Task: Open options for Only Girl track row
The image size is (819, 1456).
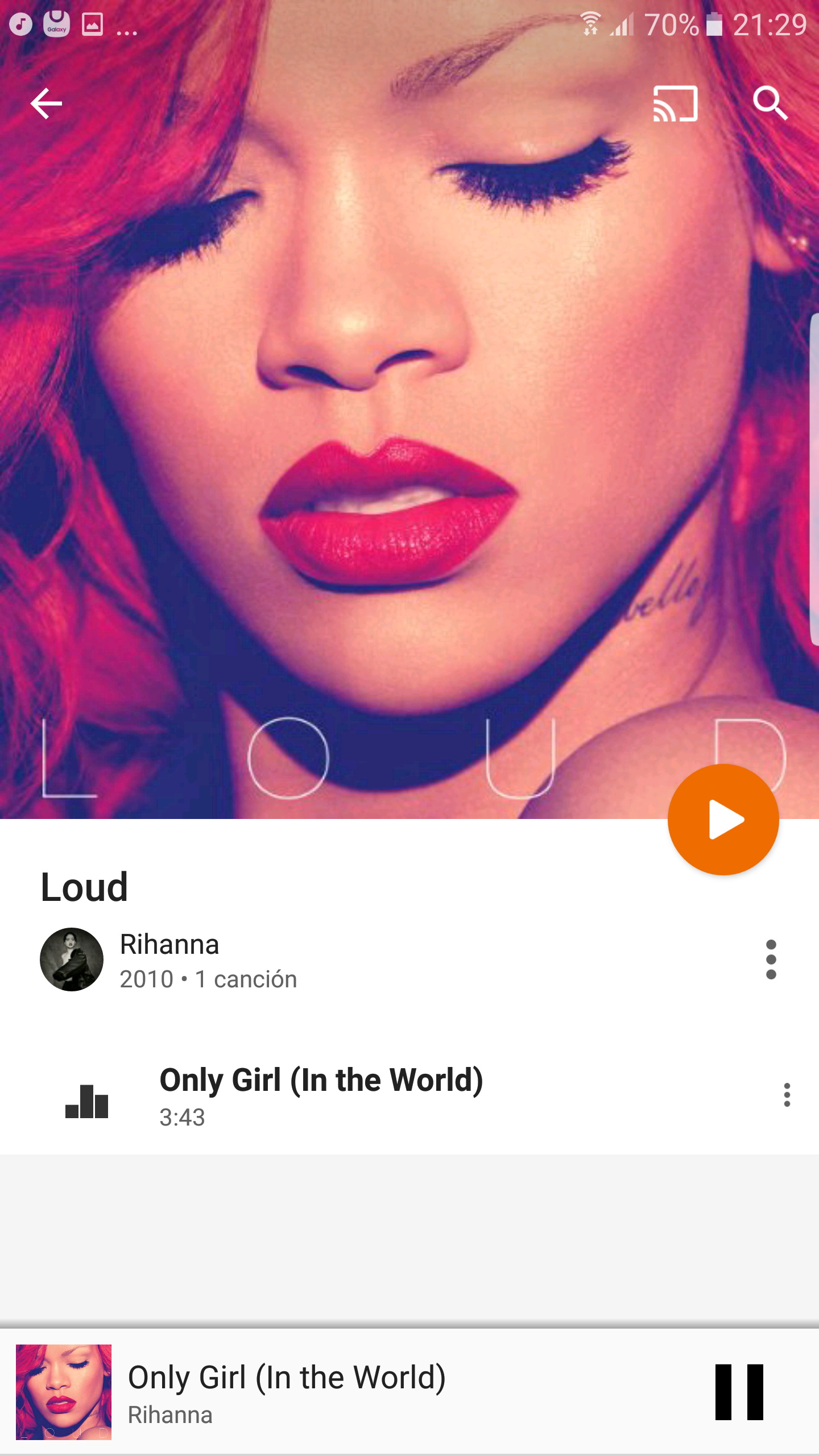Action: (787, 1095)
